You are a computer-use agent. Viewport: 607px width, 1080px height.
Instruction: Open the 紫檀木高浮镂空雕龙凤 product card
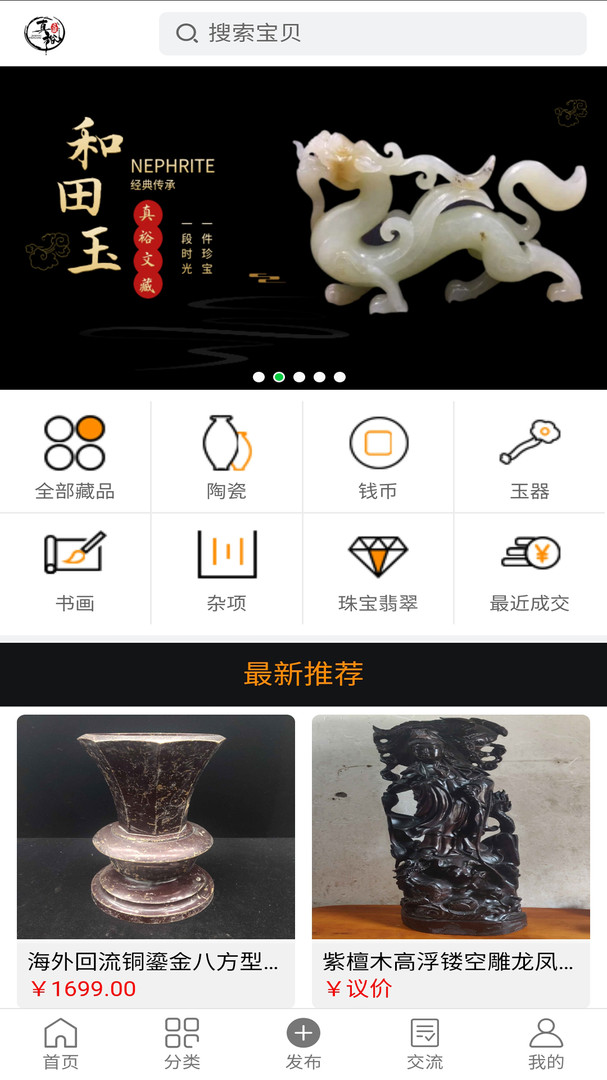[451, 861]
